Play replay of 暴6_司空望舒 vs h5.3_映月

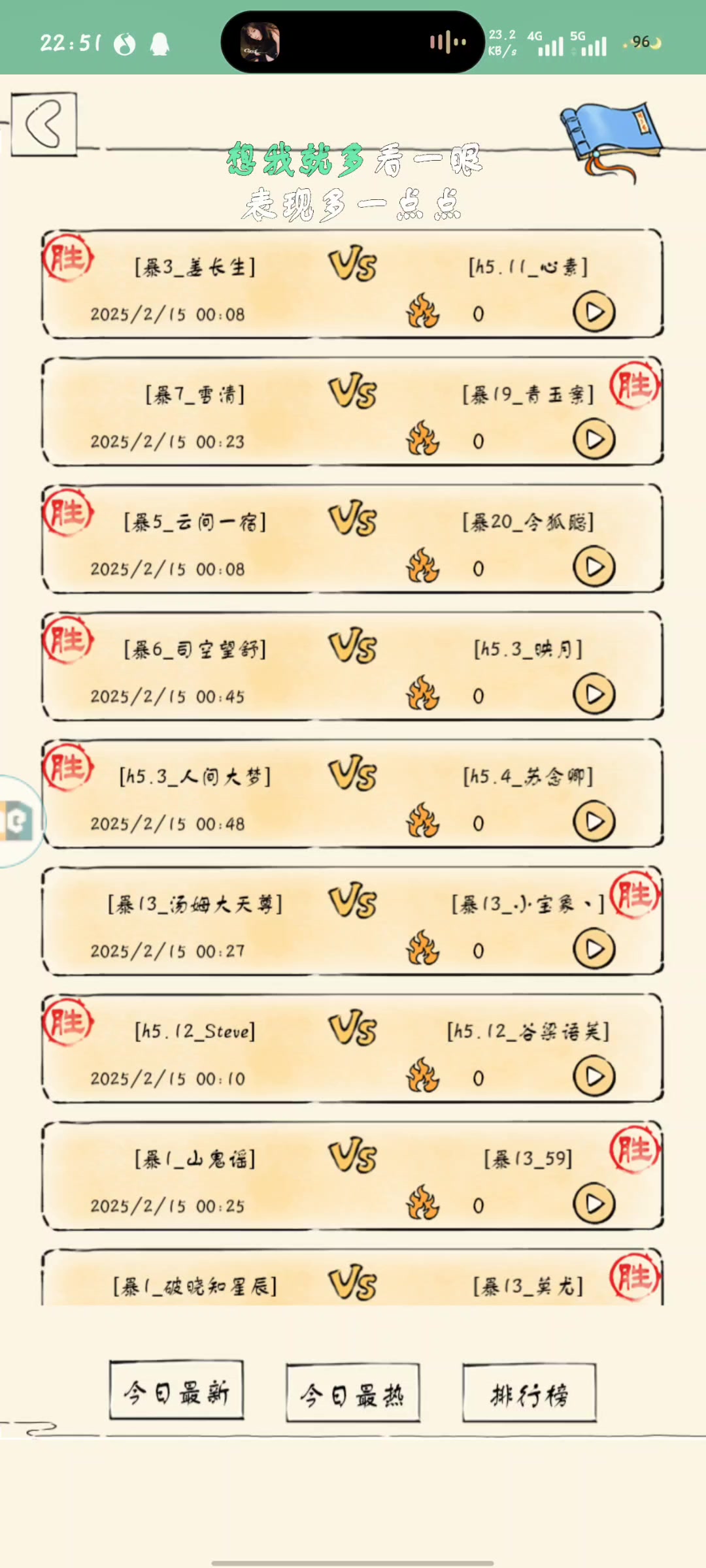pyautogui.click(x=594, y=694)
